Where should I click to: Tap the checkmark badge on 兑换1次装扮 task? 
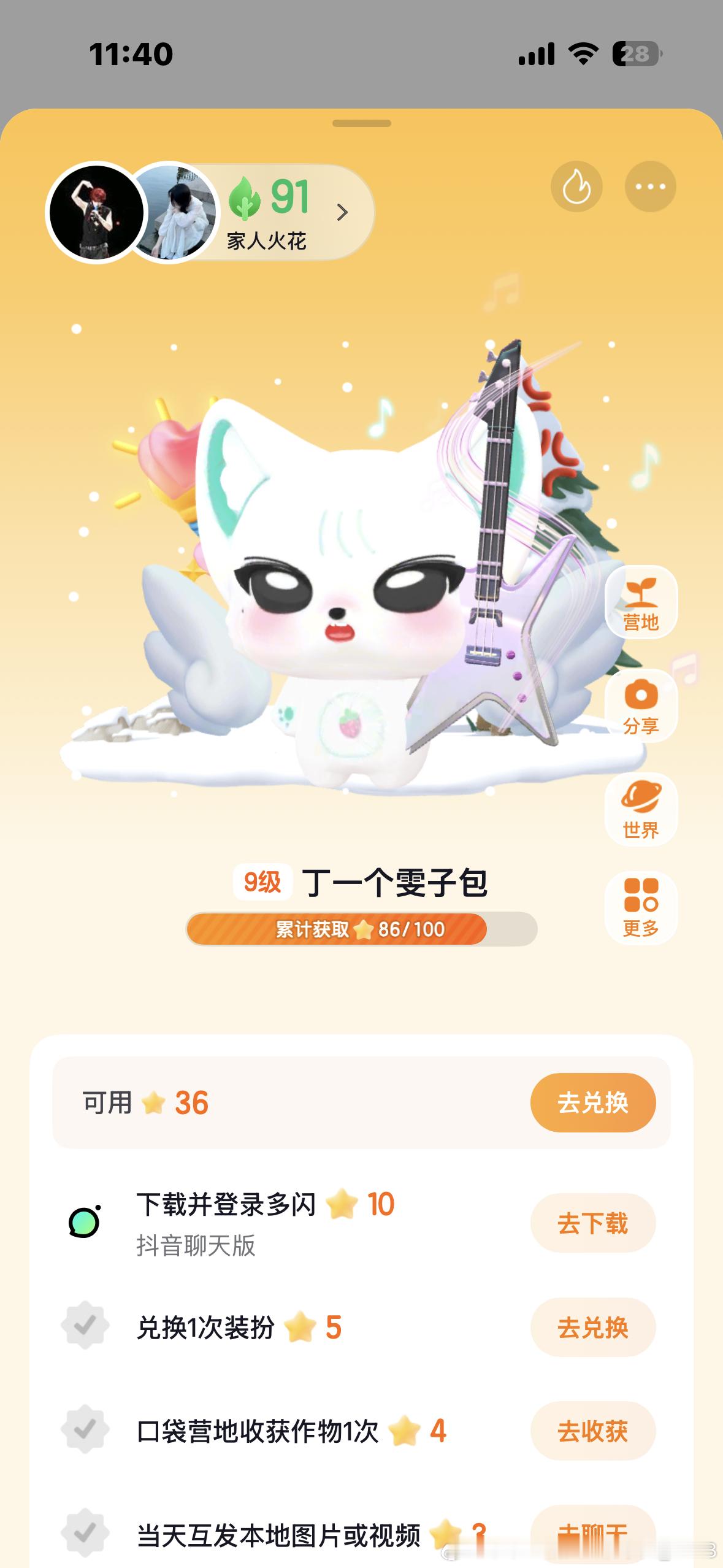point(83,1325)
